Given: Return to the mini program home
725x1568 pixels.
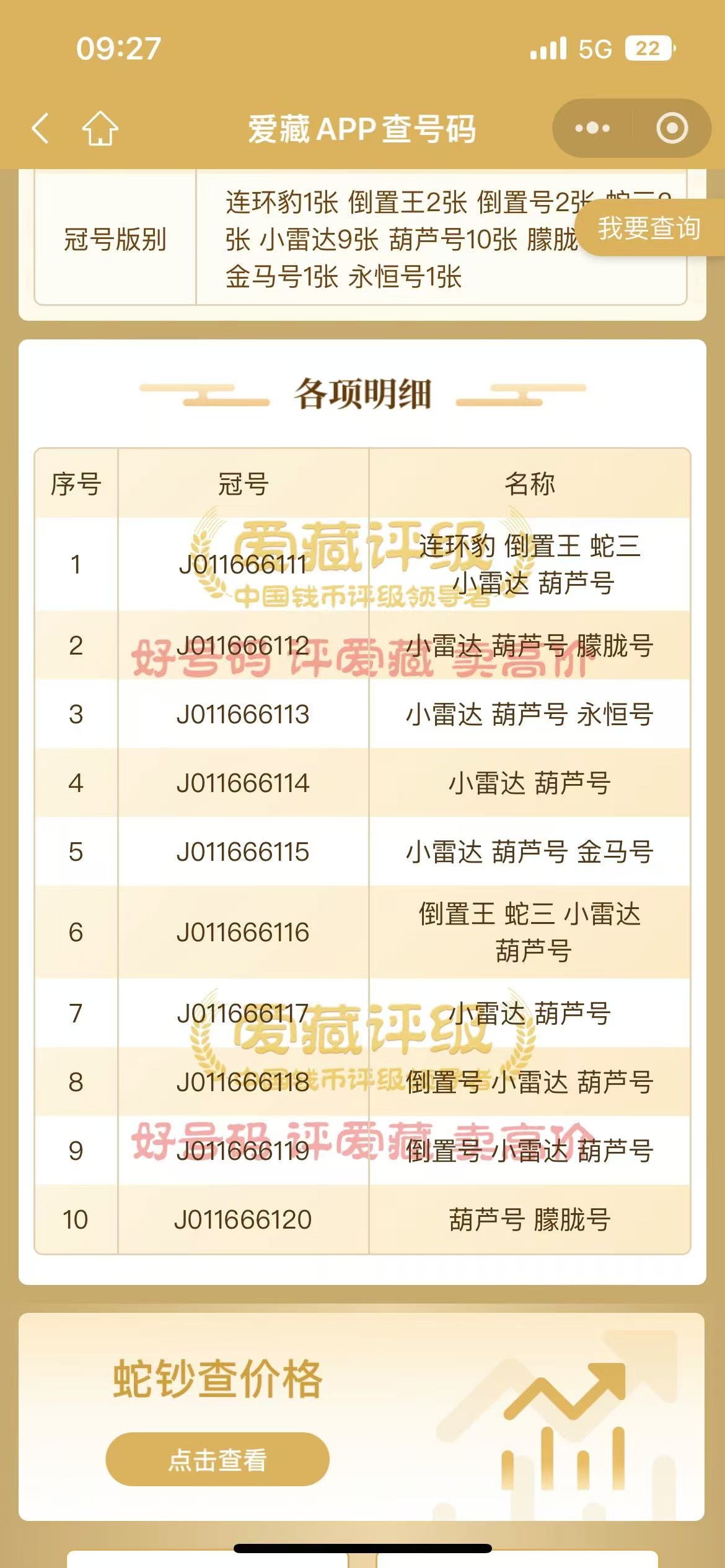Looking at the screenshot, I should (x=100, y=129).
